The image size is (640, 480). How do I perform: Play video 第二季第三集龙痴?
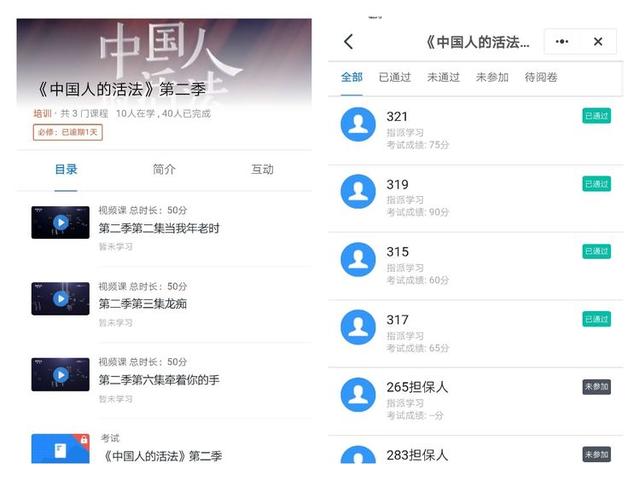tap(60, 298)
